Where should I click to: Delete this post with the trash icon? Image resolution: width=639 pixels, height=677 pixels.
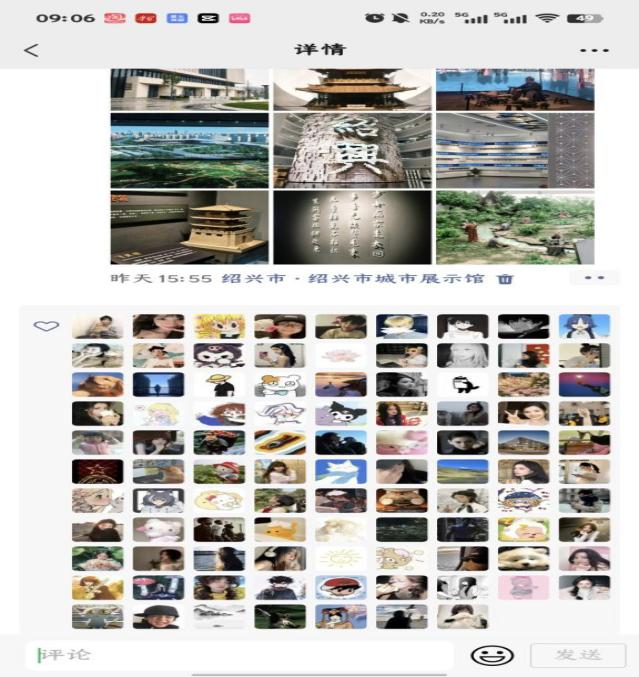coord(505,279)
